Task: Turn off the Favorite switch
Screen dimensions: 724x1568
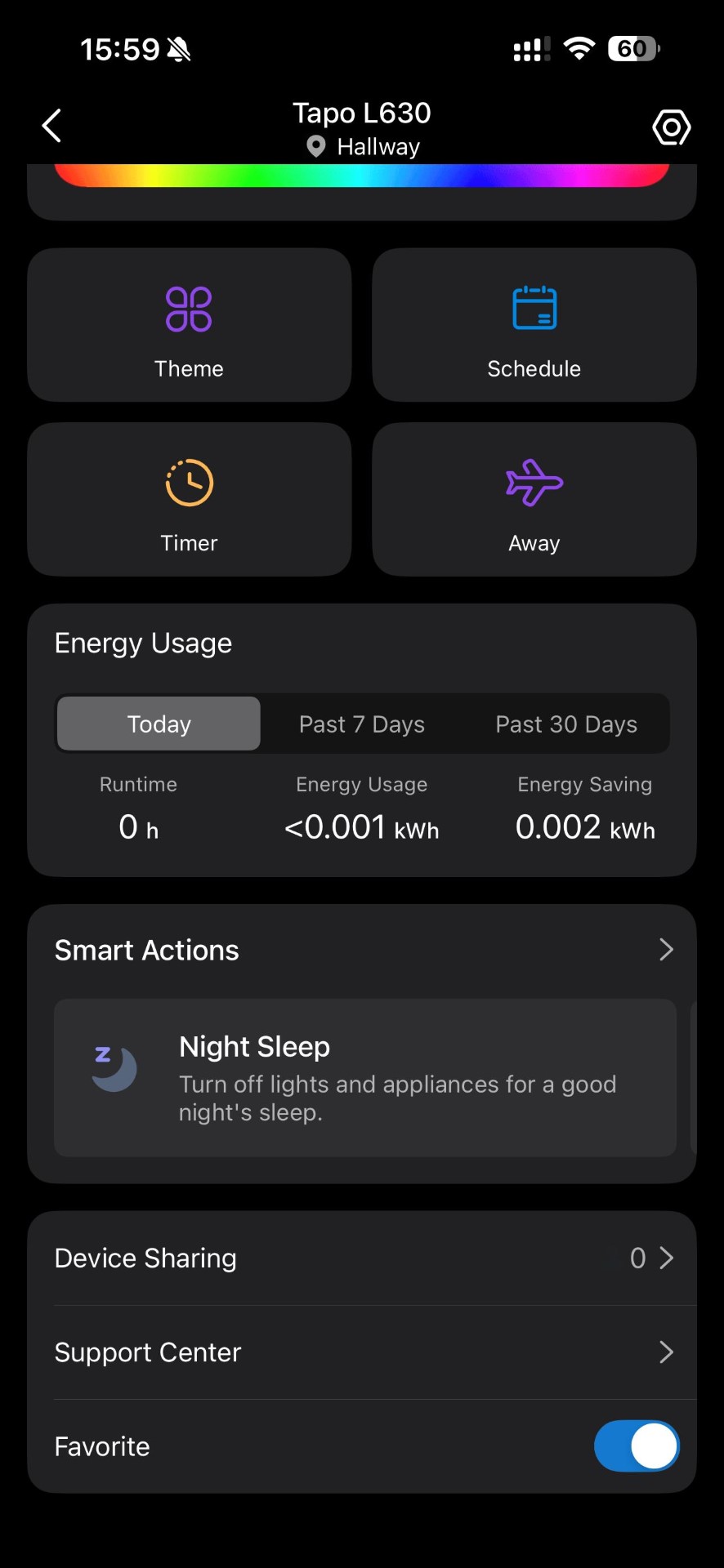Action: 636,1446
